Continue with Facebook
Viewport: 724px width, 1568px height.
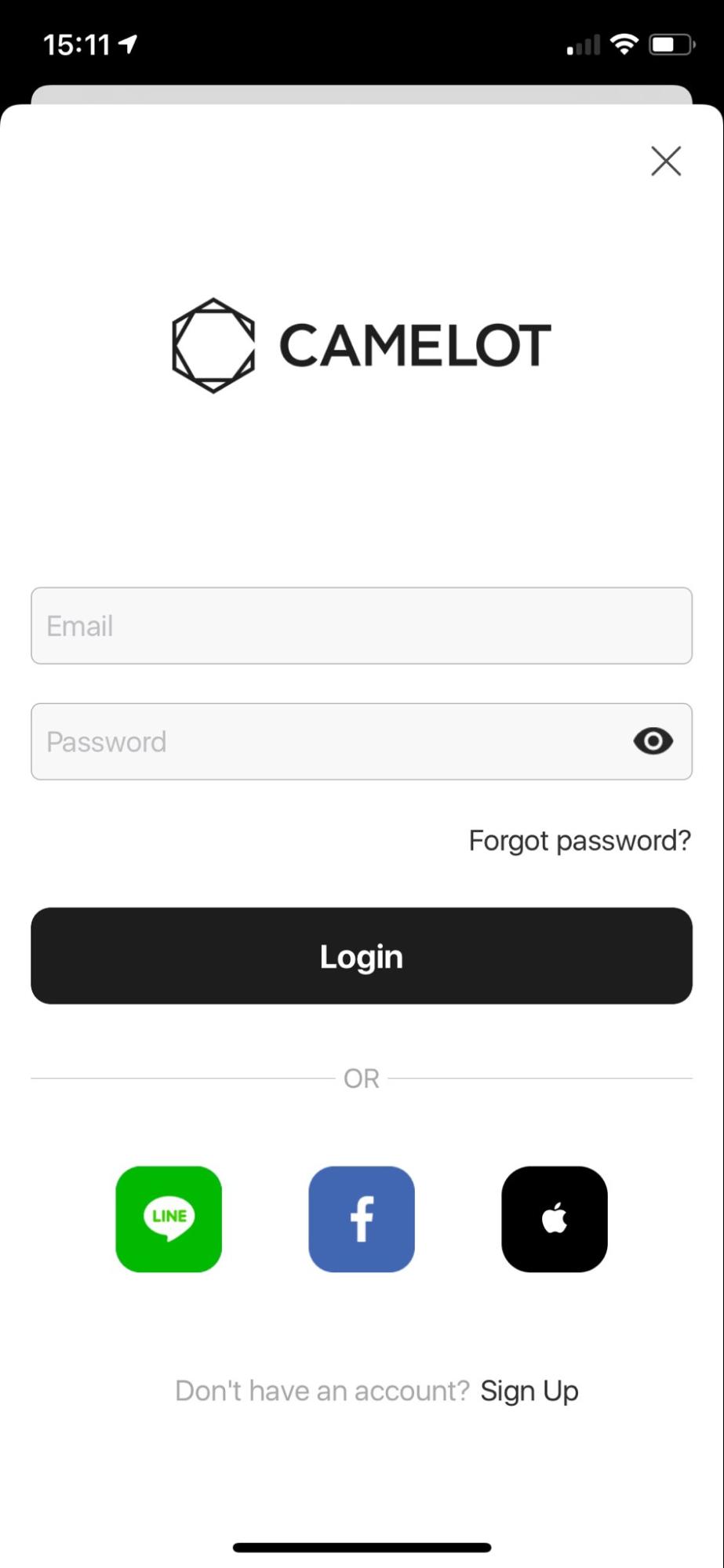(362, 1219)
